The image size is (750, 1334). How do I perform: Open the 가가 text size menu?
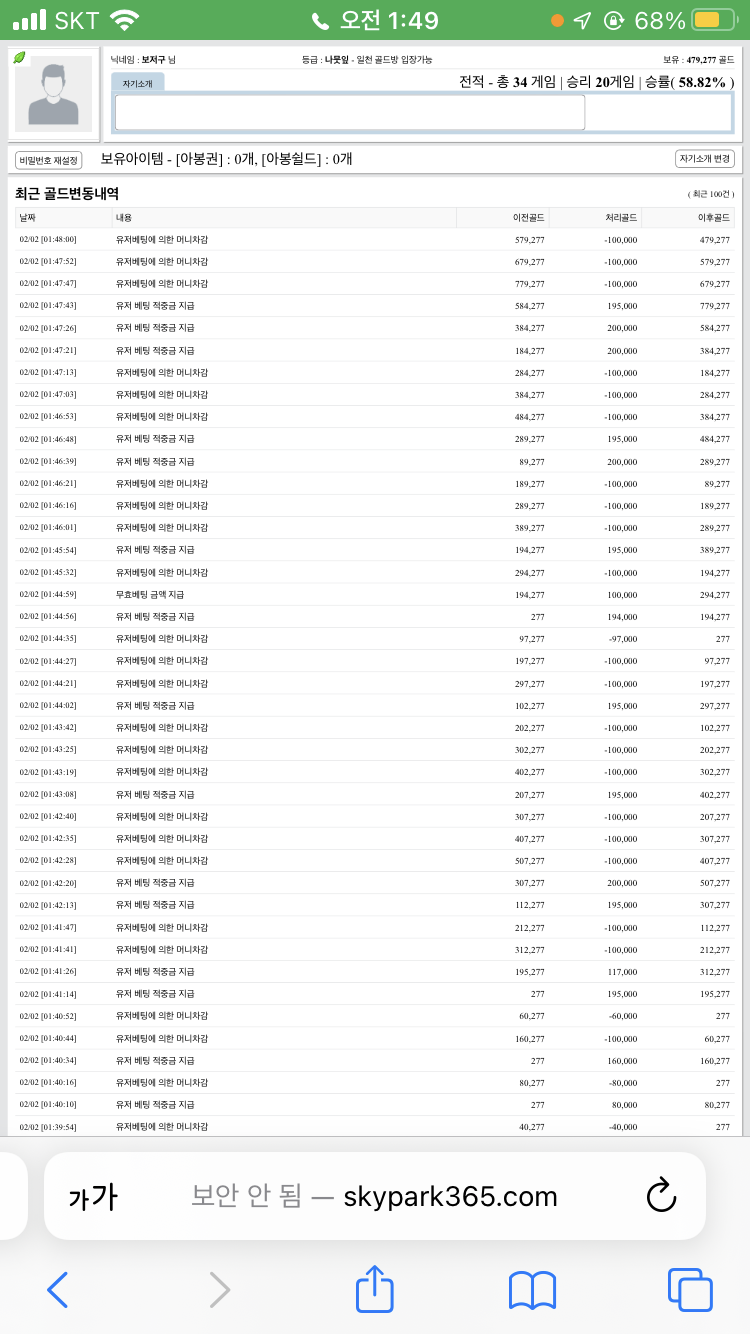click(93, 1197)
